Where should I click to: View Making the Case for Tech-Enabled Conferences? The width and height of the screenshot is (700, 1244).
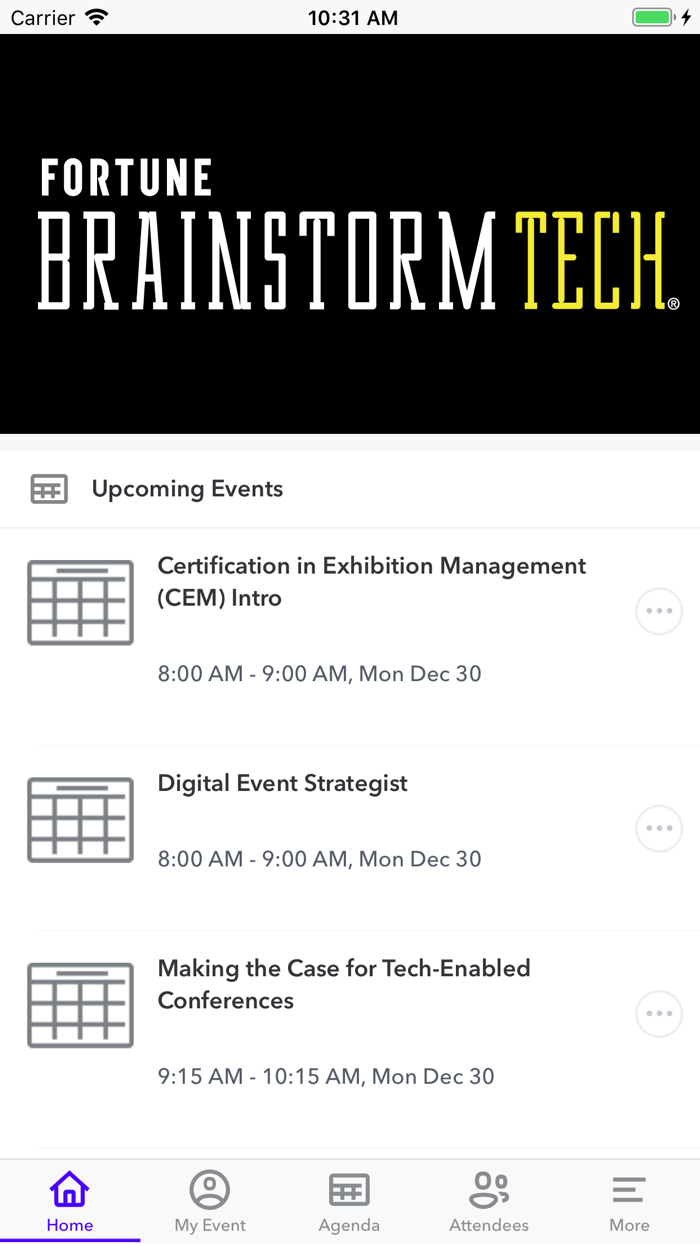coord(344,984)
